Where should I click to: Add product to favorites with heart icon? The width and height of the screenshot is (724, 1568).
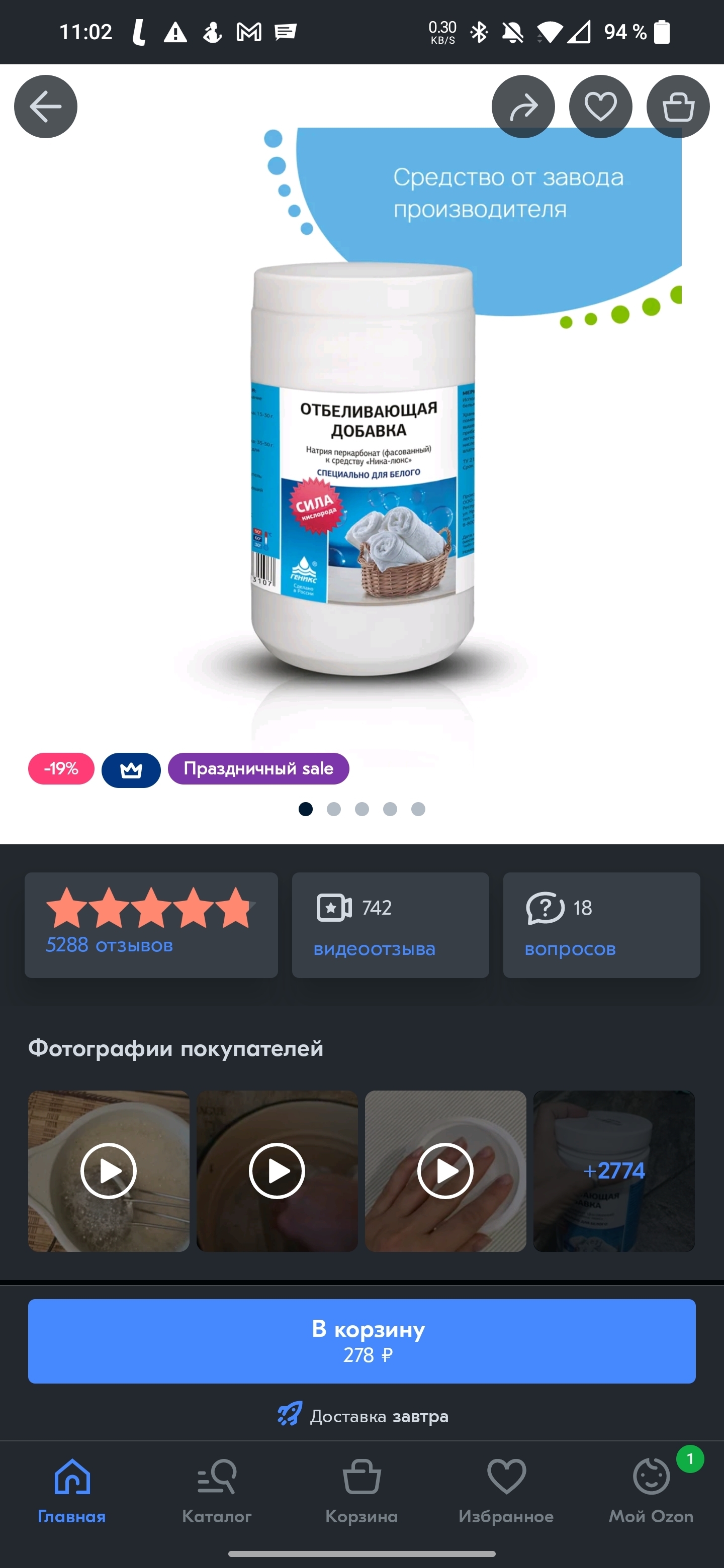click(x=600, y=107)
